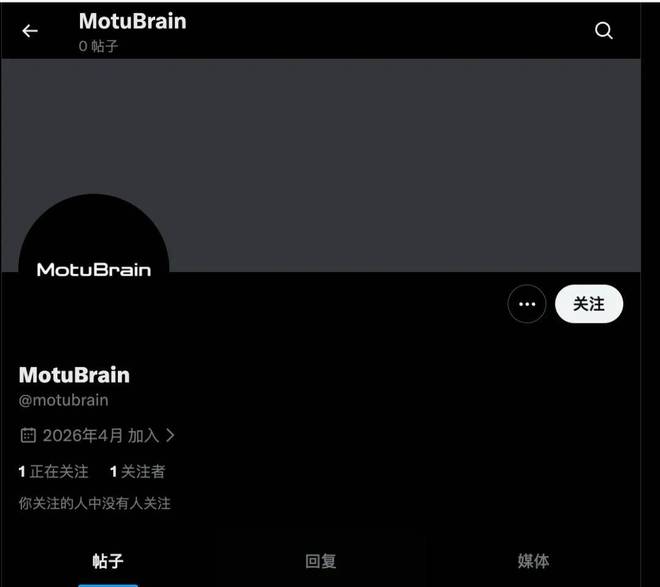View the MotuBrain profile picture
The width and height of the screenshot is (660, 587).
[94, 268]
